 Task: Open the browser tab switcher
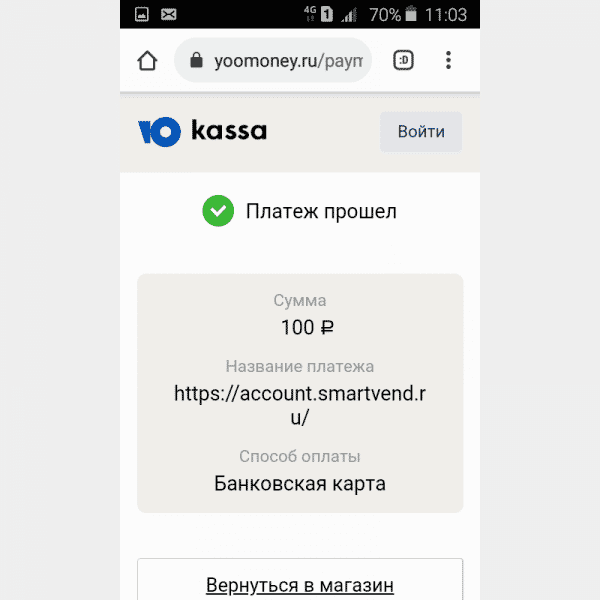(404, 61)
